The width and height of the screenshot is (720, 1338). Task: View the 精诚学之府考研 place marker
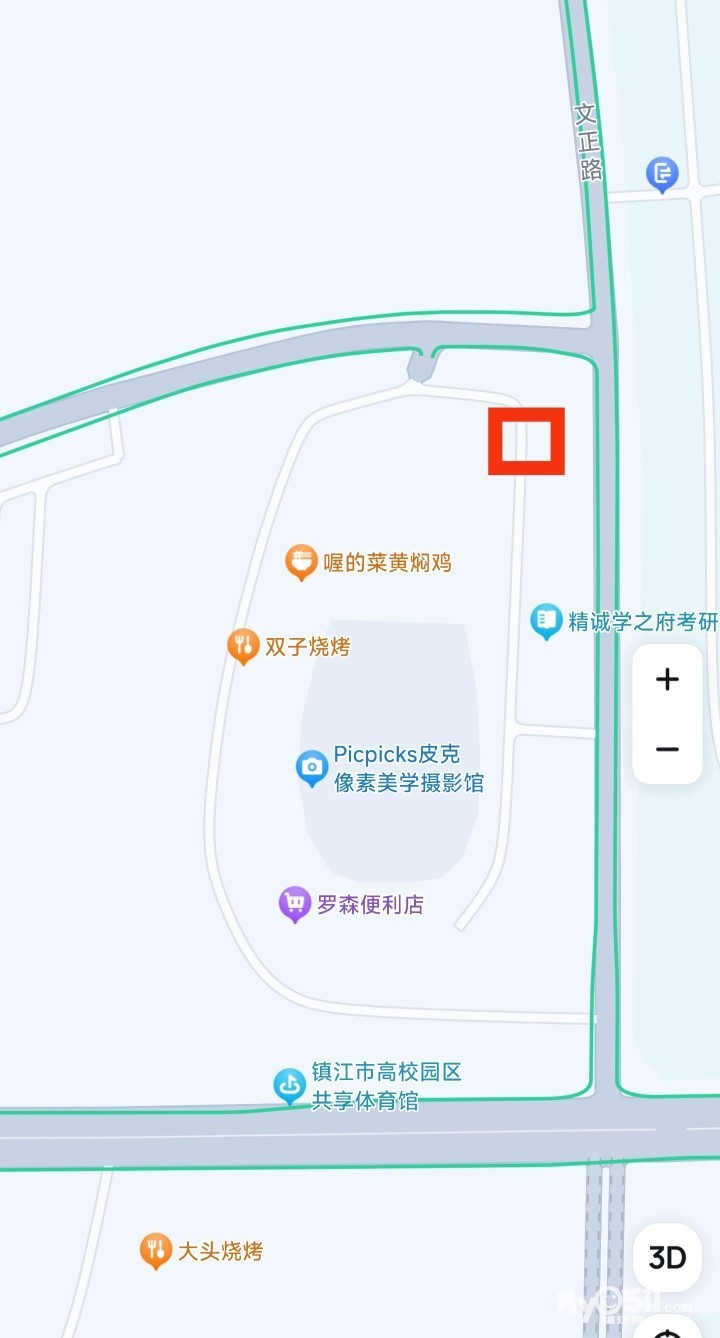pos(546,621)
